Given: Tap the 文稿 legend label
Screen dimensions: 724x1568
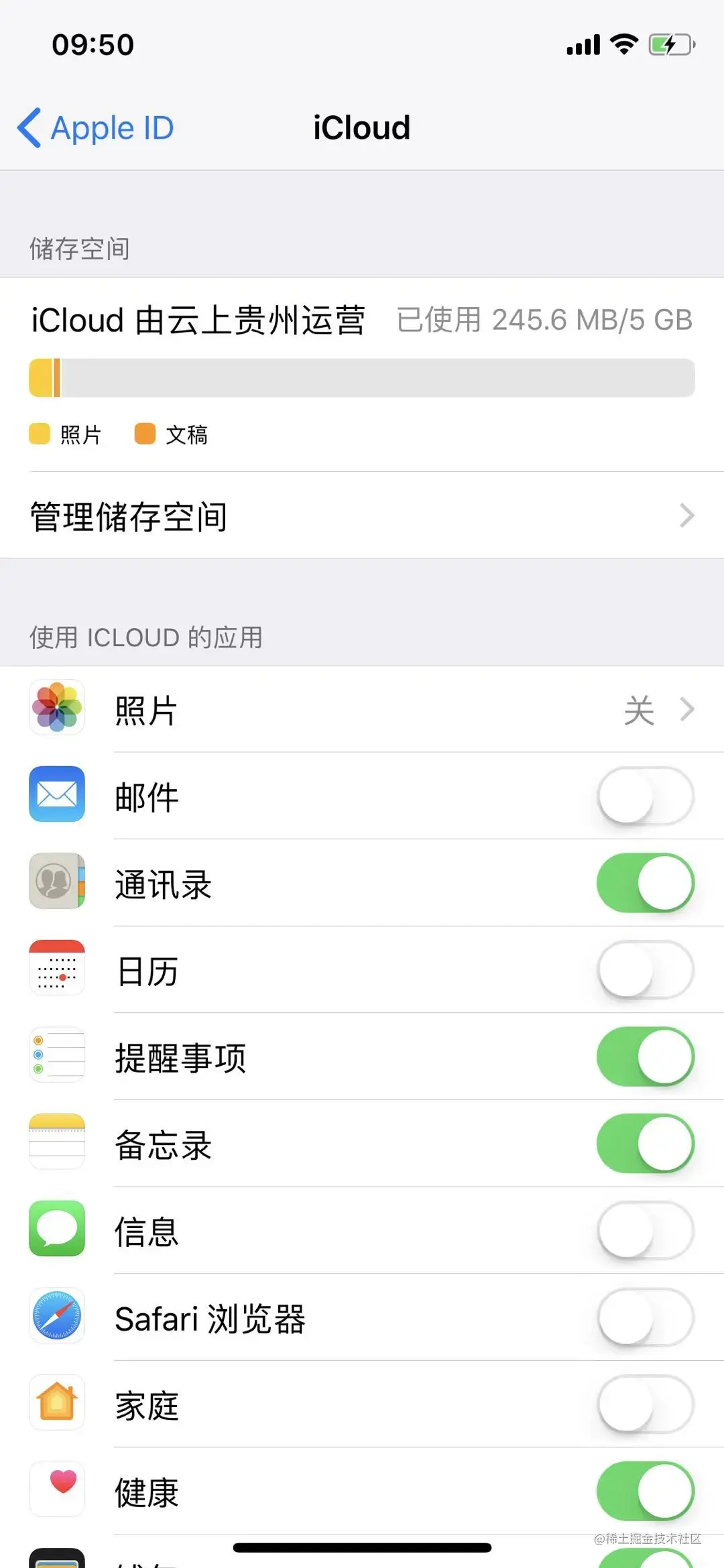Looking at the screenshot, I should 186,434.
